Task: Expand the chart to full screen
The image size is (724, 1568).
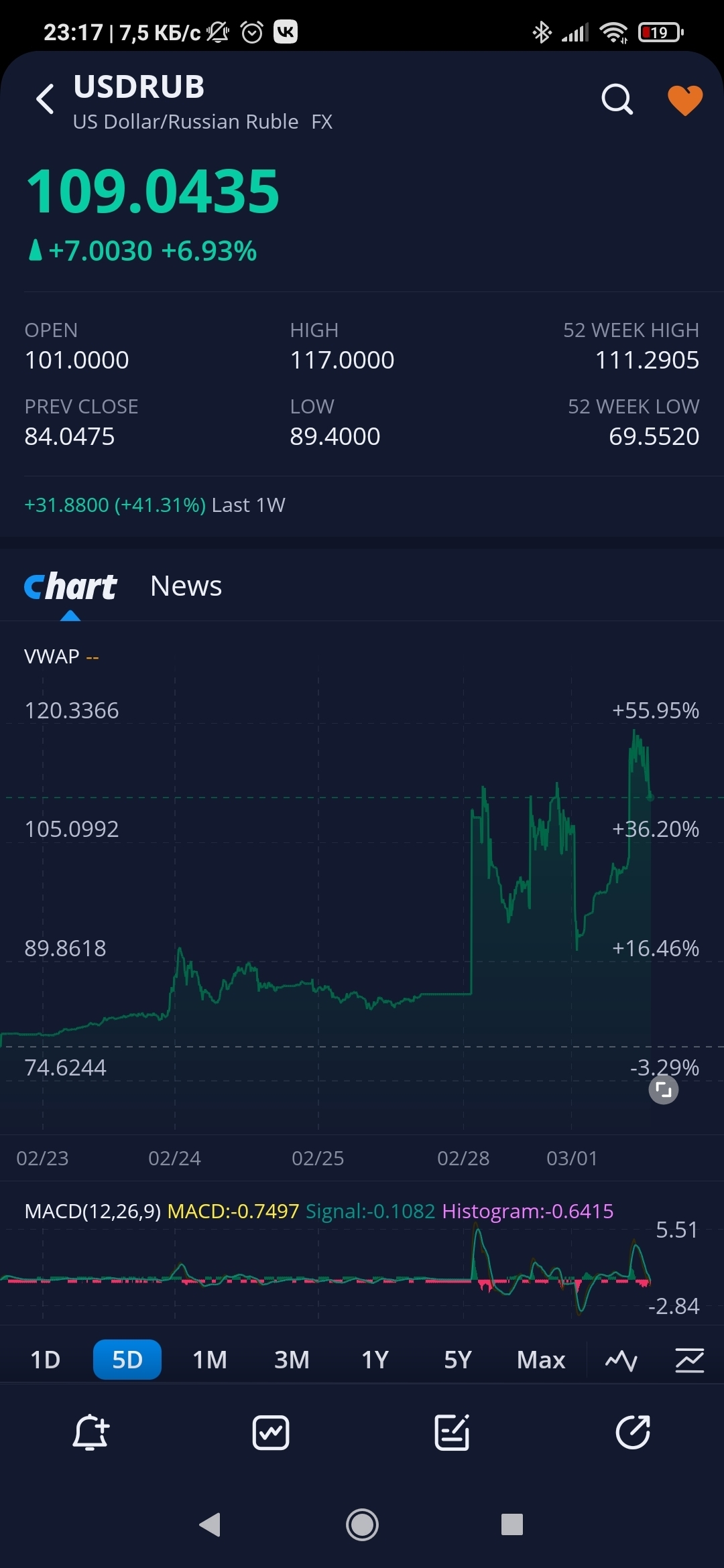Action: [x=663, y=1090]
